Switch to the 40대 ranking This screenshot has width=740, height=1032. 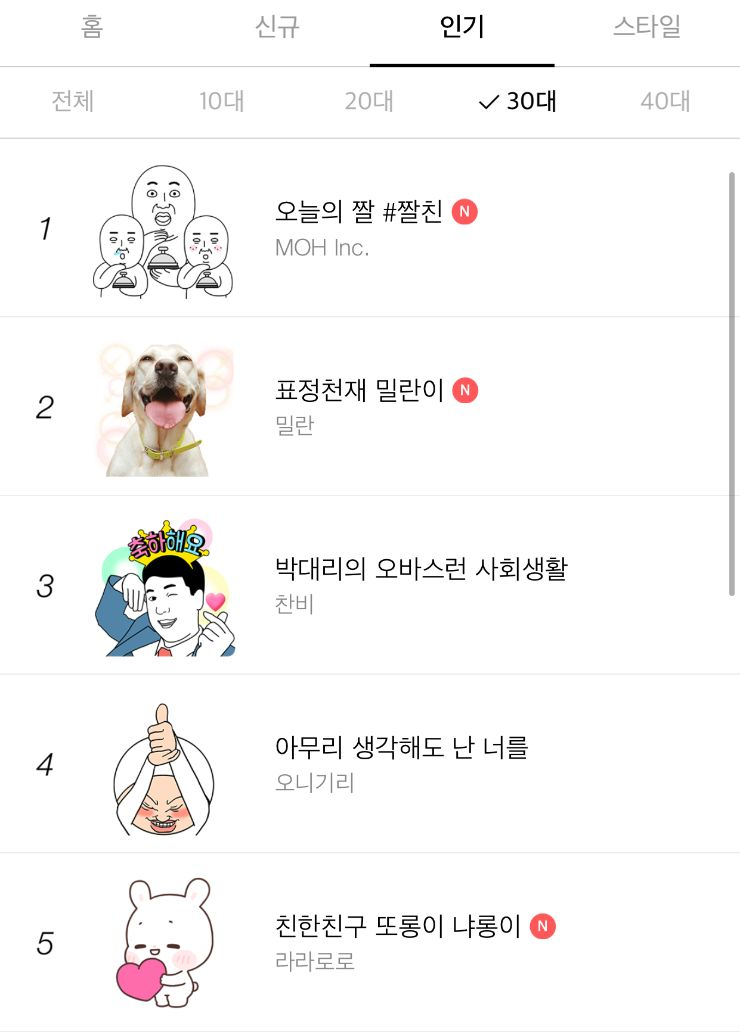point(665,101)
